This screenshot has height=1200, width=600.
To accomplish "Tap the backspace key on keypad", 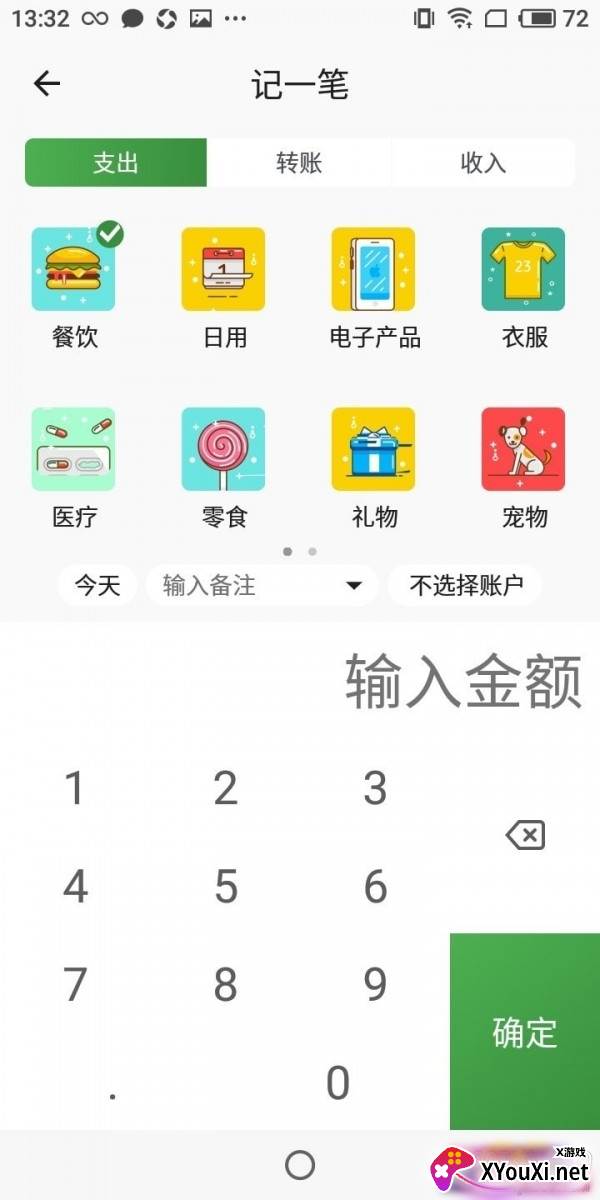I will 525,835.
